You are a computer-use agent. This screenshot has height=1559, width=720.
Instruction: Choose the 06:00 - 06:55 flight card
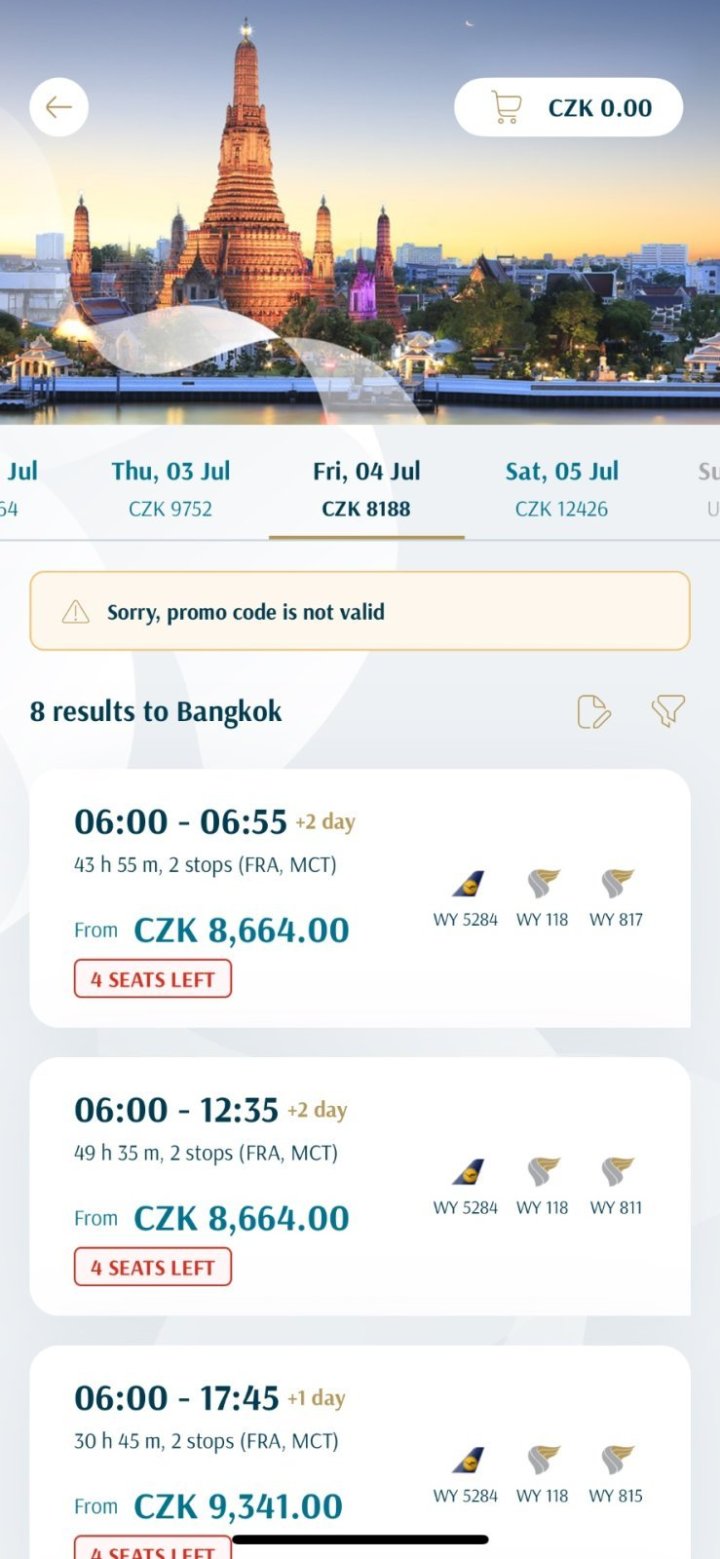coord(360,897)
